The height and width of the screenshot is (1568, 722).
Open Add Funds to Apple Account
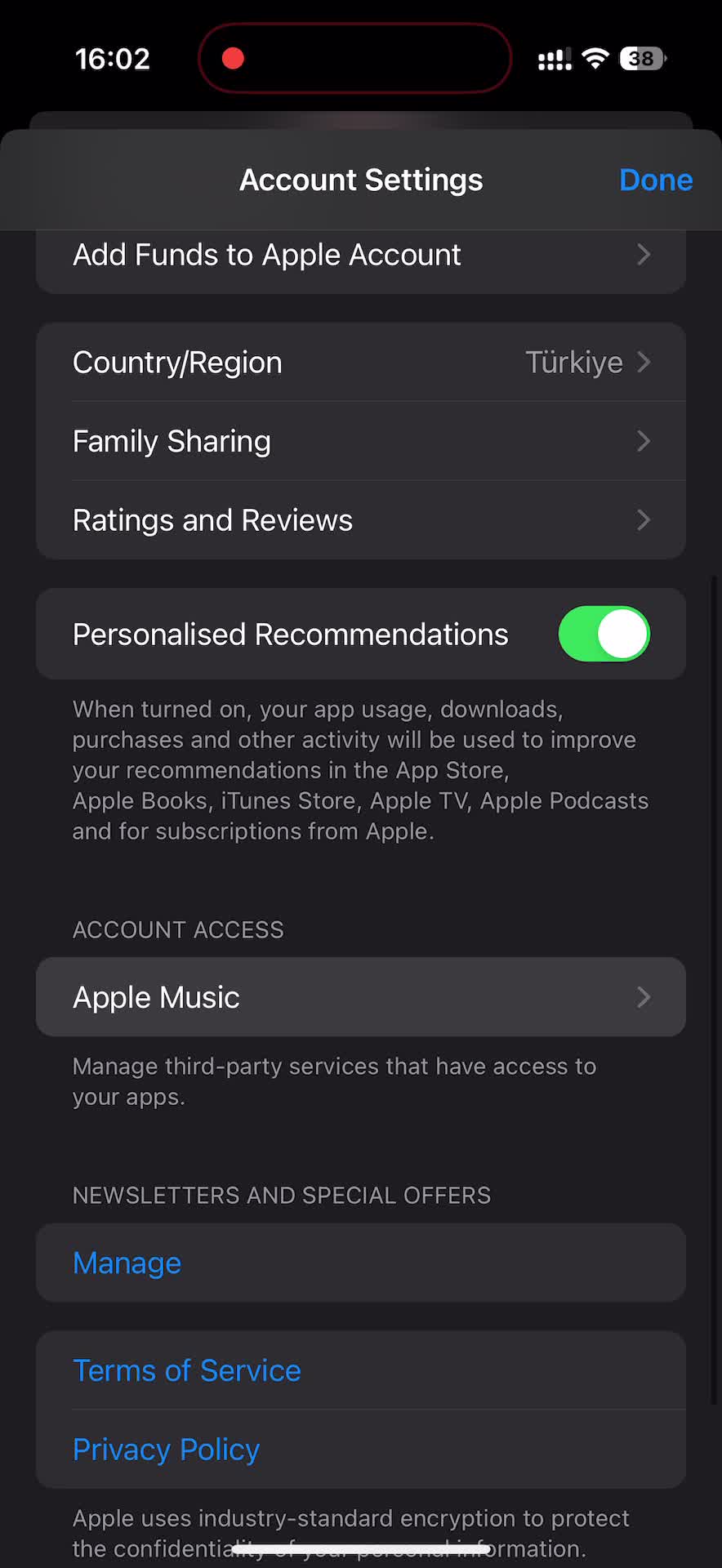pos(360,256)
